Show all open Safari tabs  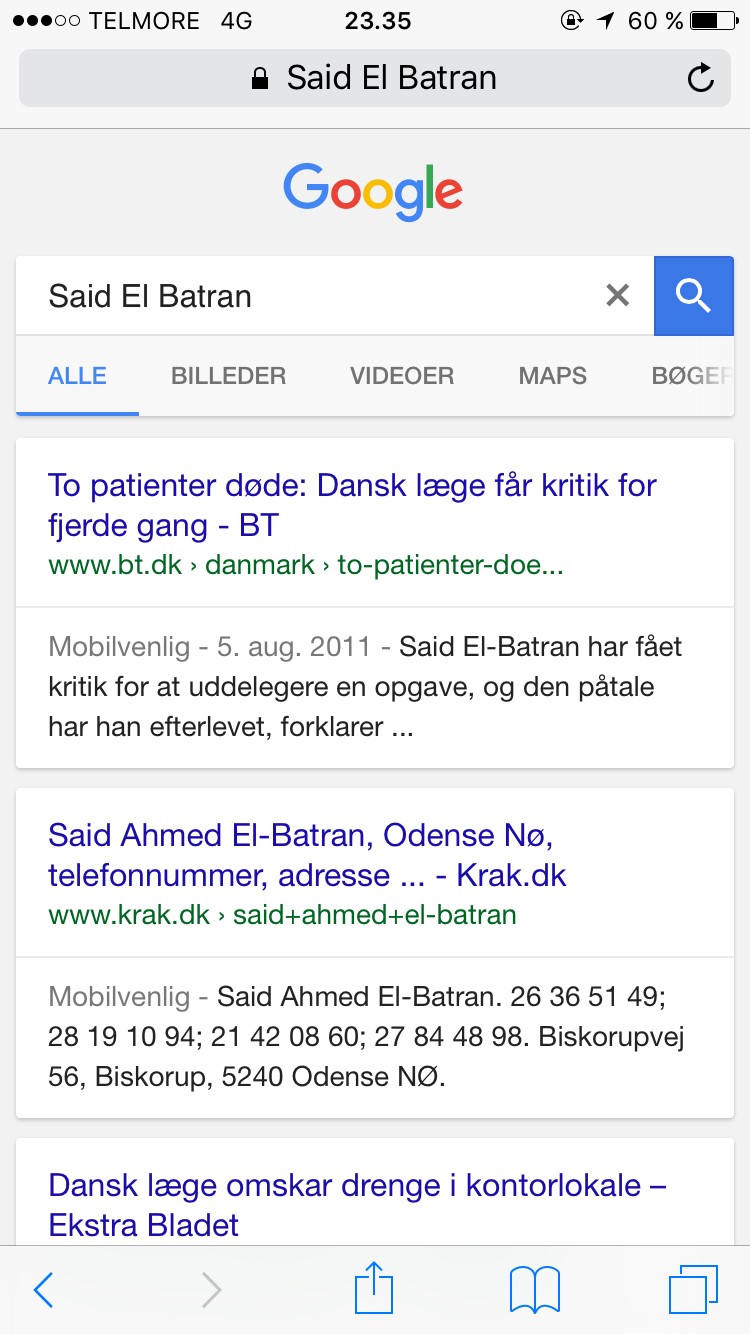tap(692, 1290)
